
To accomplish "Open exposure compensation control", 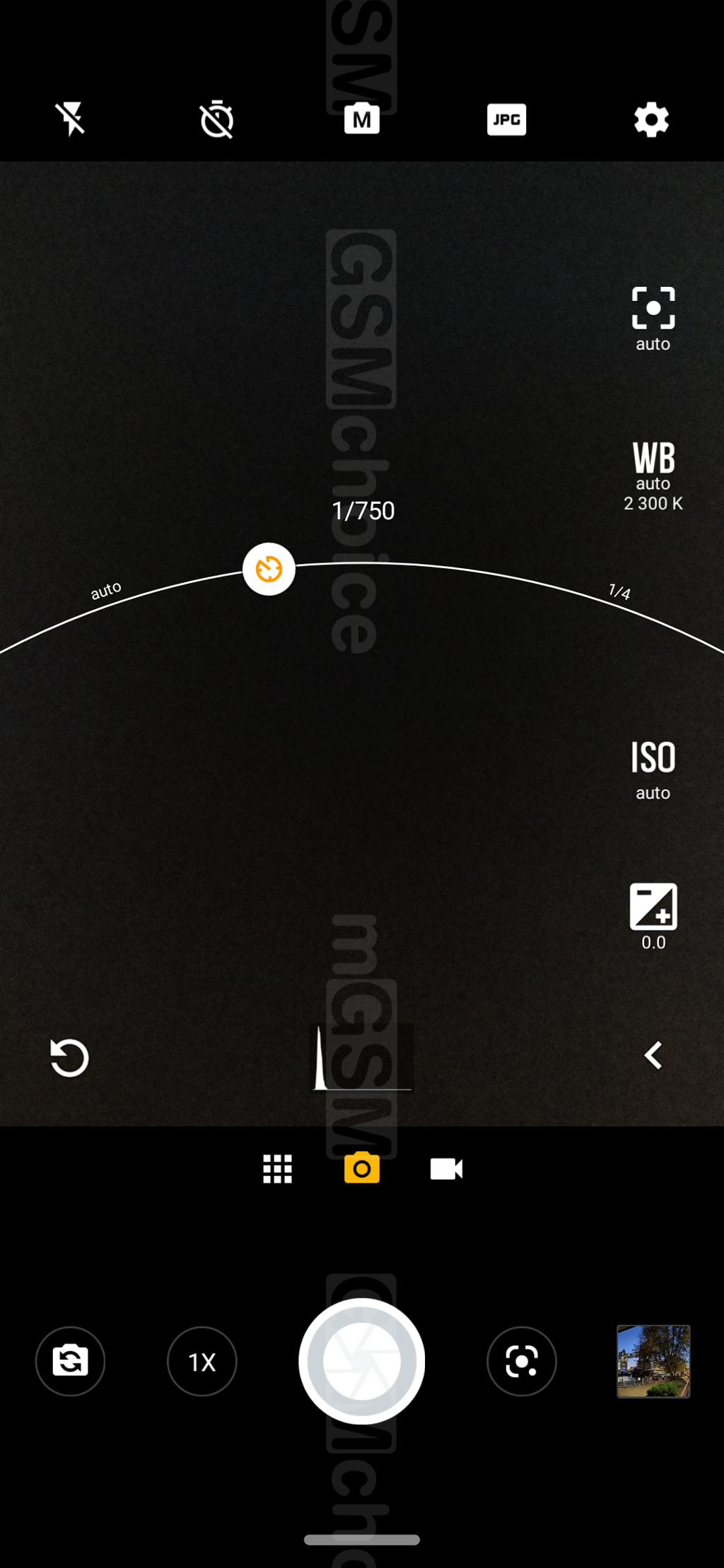I will pyautogui.click(x=653, y=916).
